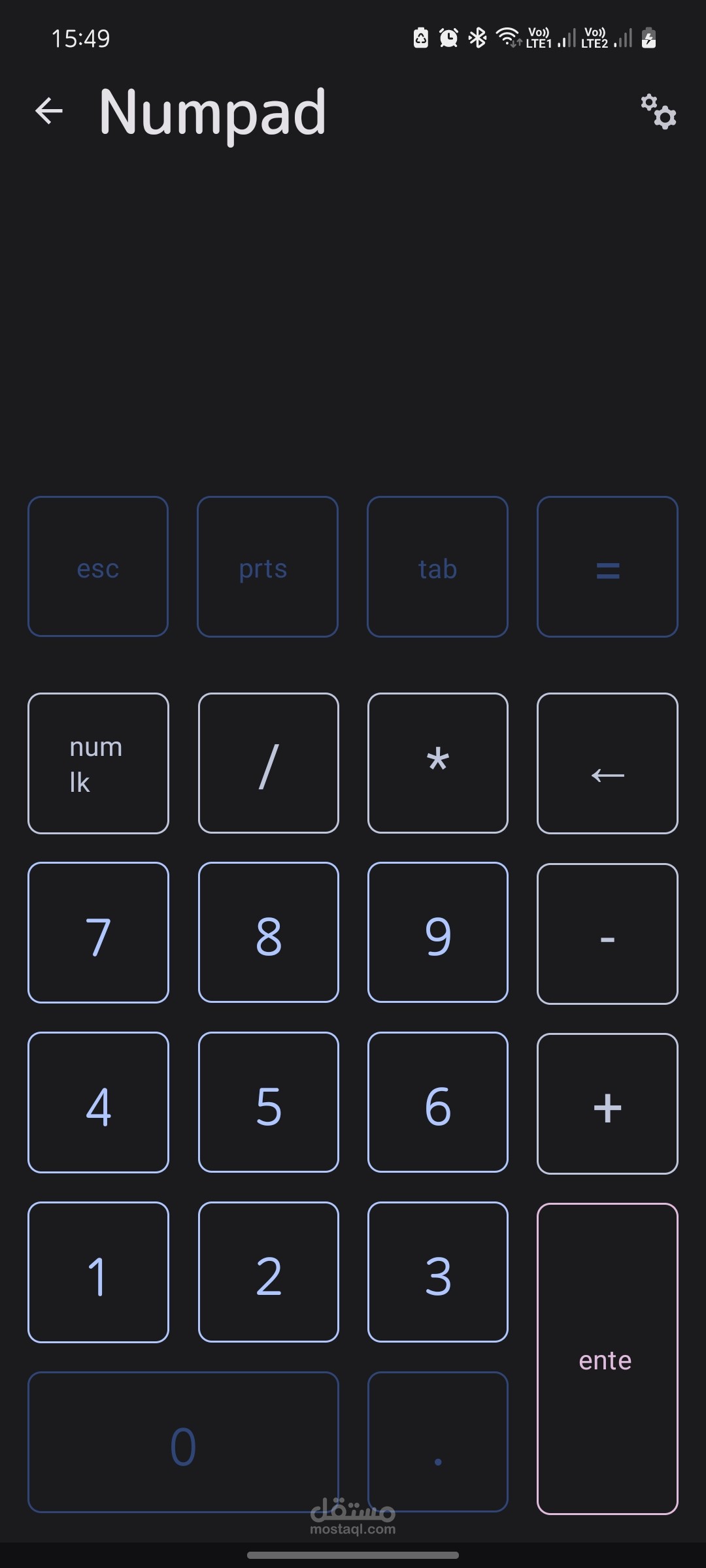This screenshot has height=1568, width=706.
Task: Tap the asterisk multiply key
Action: click(x=438, y=763)
